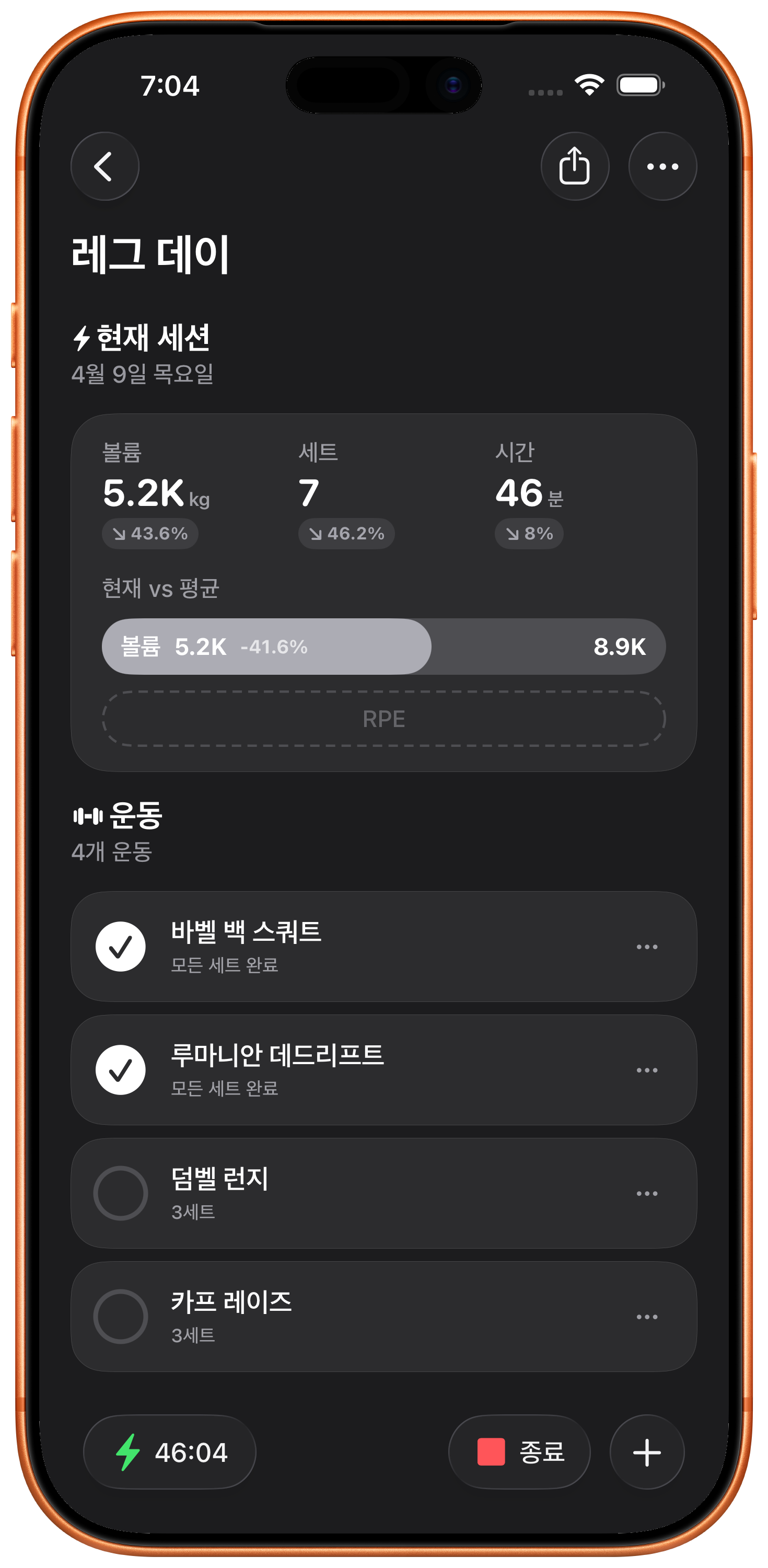This screenshot has height=1568, width=768.
Task: Open options for 카프 레이즈
Action: tap(646, 1317)
